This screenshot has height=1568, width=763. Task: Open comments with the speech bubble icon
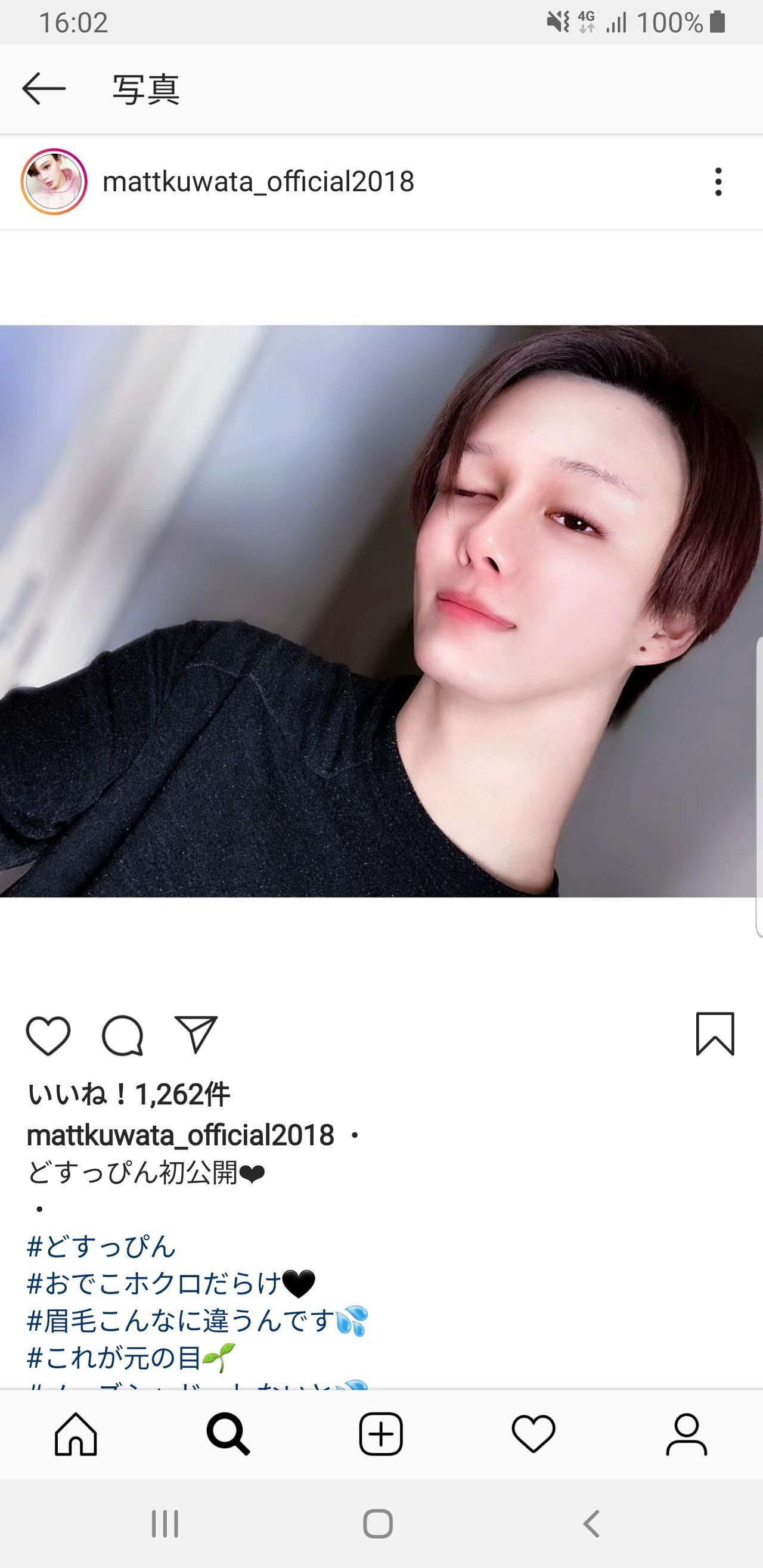point(122,1035)
